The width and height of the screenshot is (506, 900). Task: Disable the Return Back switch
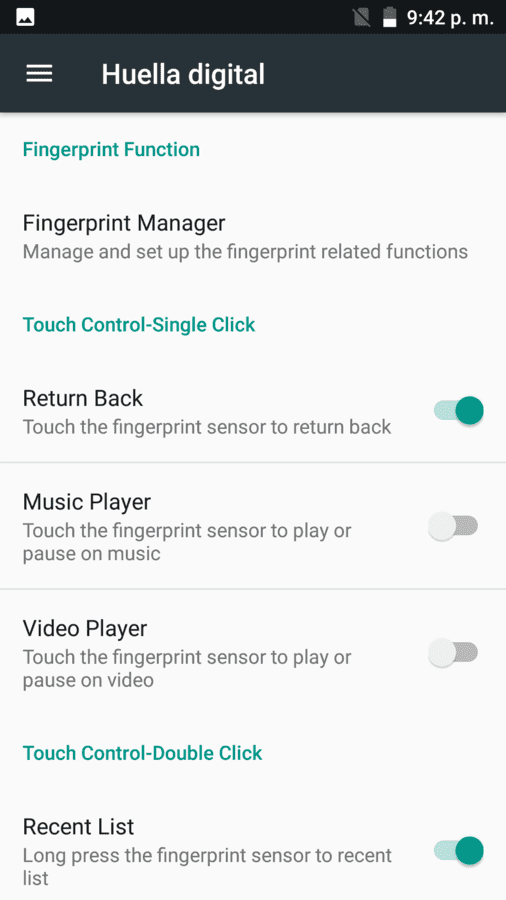point(458,411)
